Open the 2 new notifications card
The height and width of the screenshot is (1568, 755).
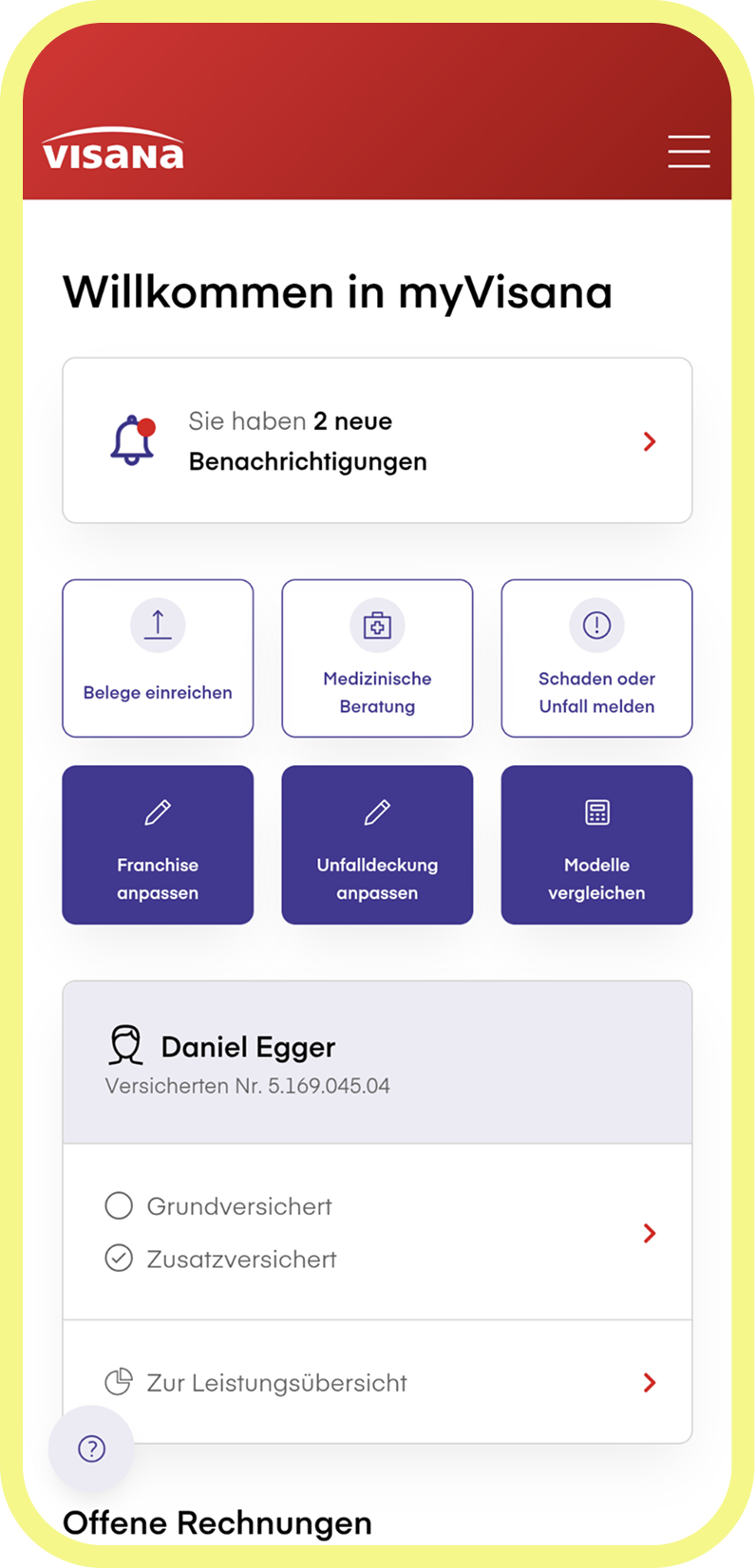tap(377, 440)
